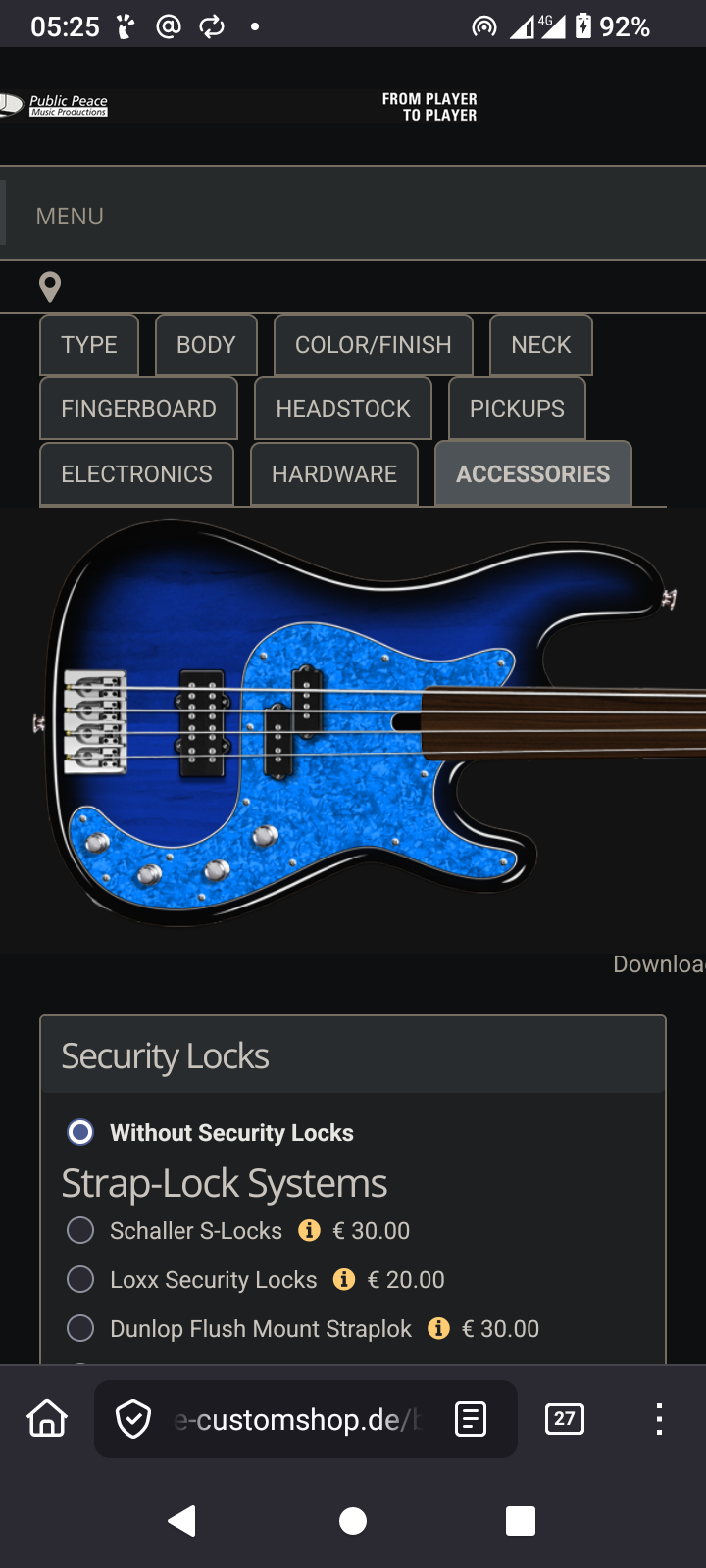The width and height of the screenshot is (706, 1568).
Task: Select Schaller S-Locks option
Action: click(80, 1230)
